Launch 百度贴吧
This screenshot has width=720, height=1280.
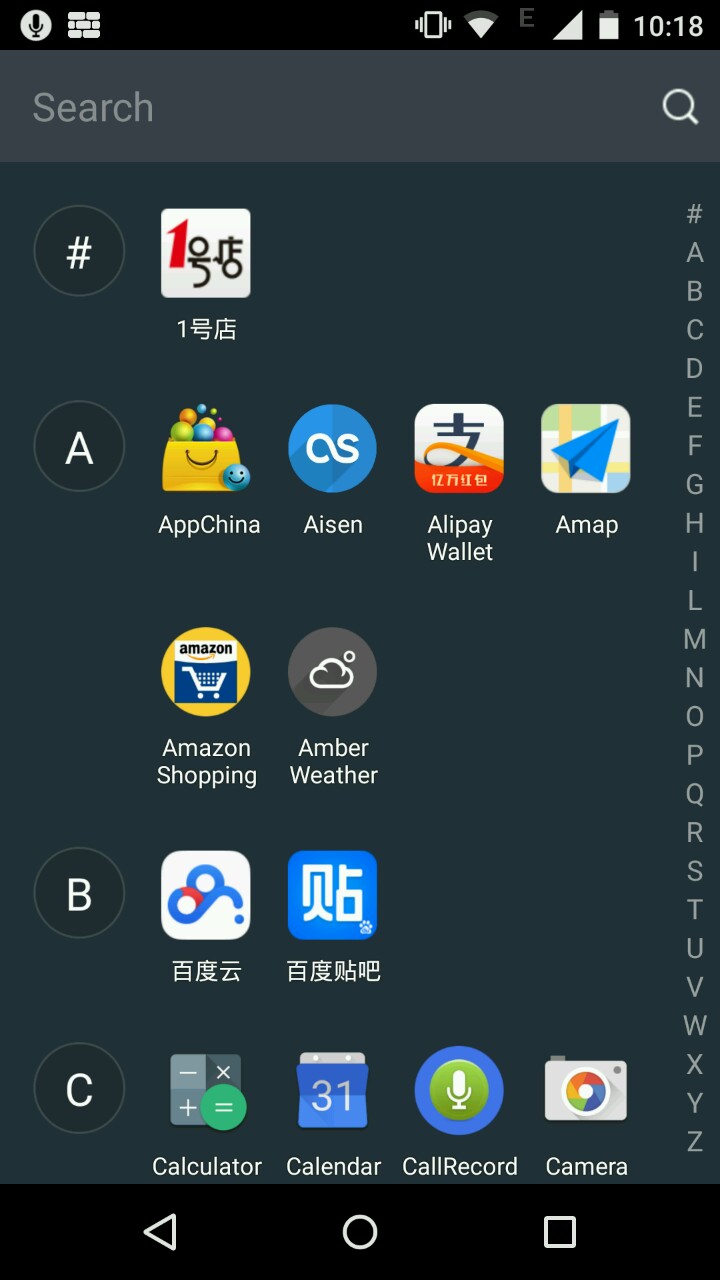[333, 895]
